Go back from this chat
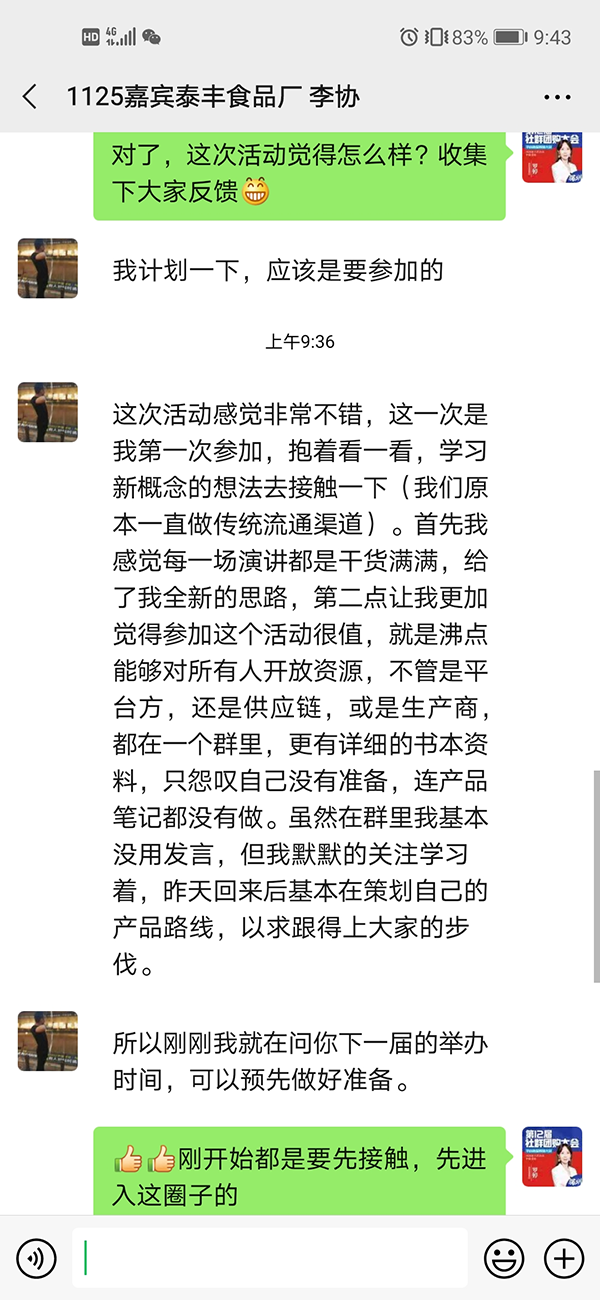 (30, 97)
